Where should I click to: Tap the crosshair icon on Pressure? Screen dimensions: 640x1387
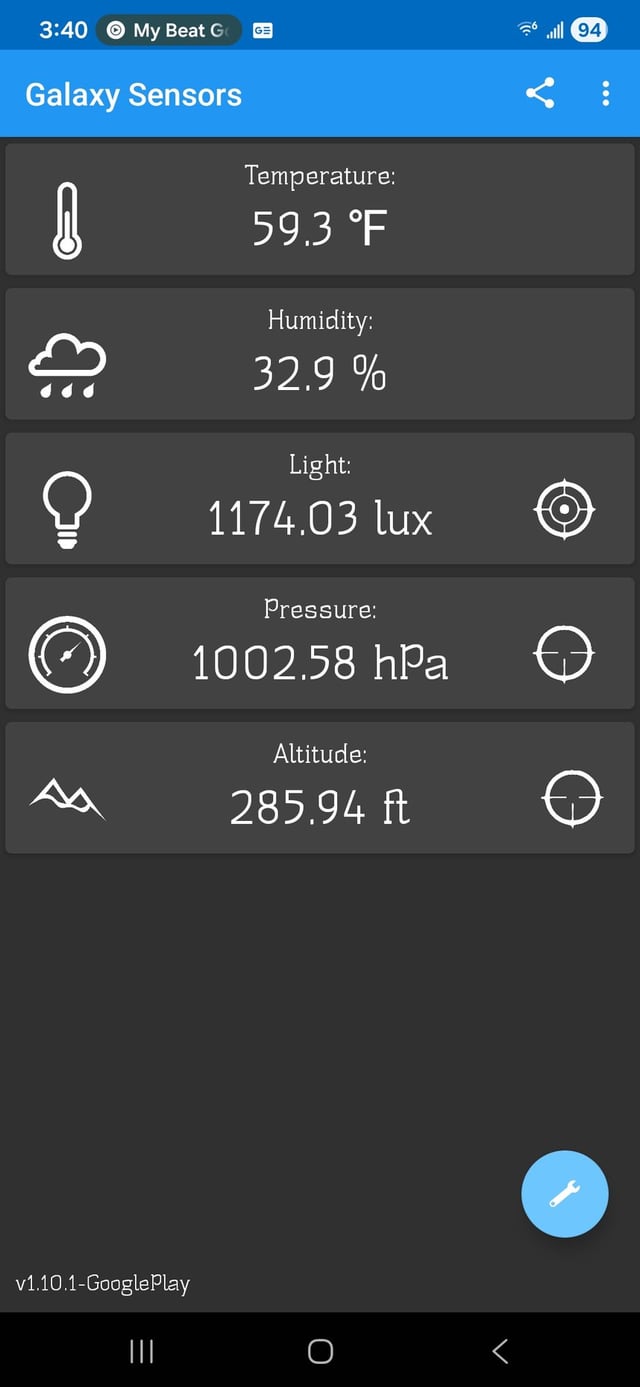564,654
